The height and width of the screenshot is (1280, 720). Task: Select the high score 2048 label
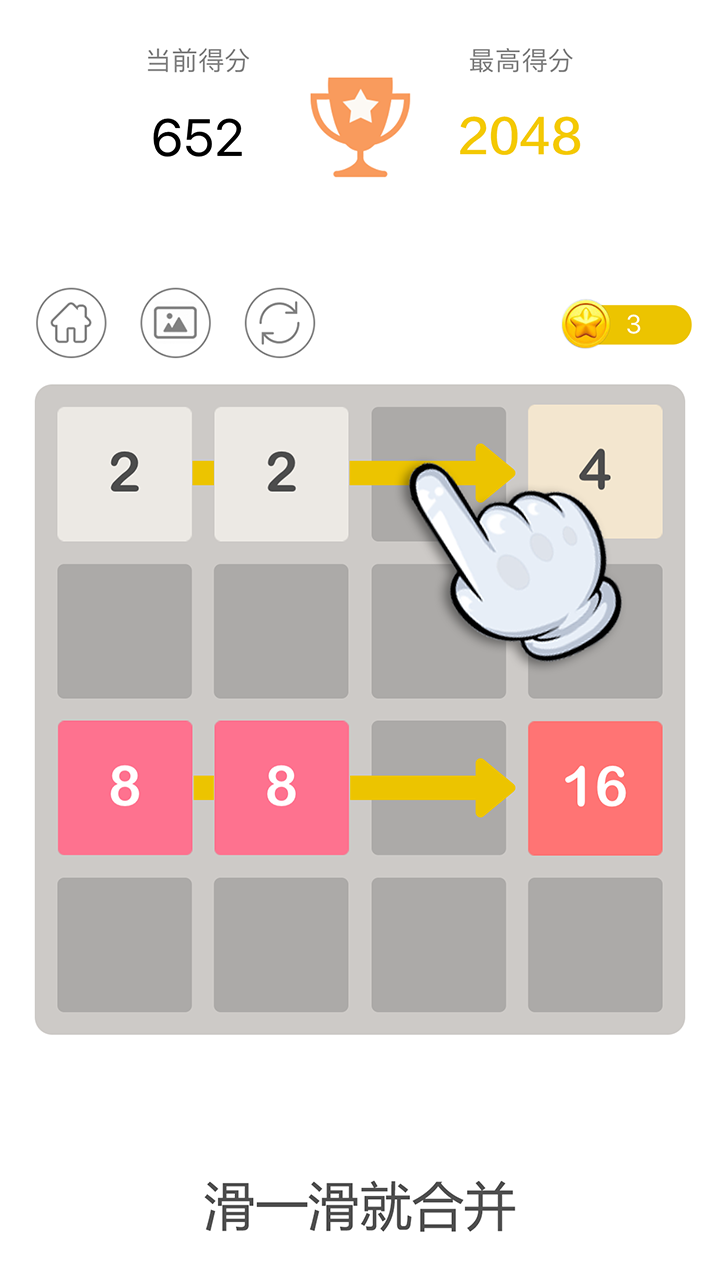pos(520,137)
